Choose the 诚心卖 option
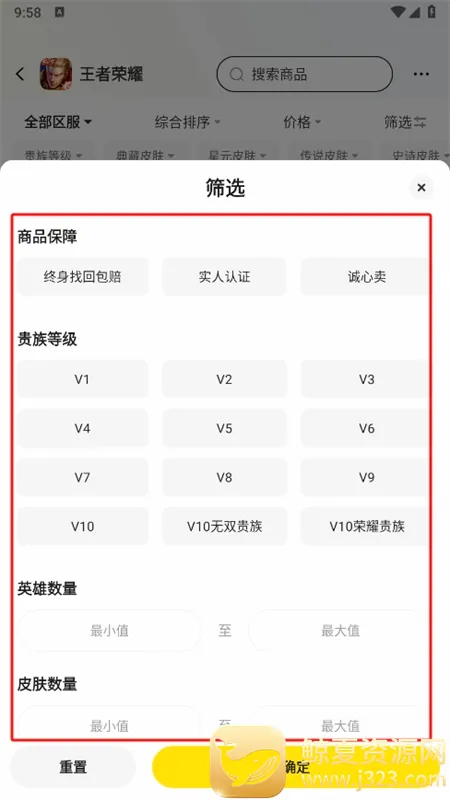450x800 pixels. (365, 277)
